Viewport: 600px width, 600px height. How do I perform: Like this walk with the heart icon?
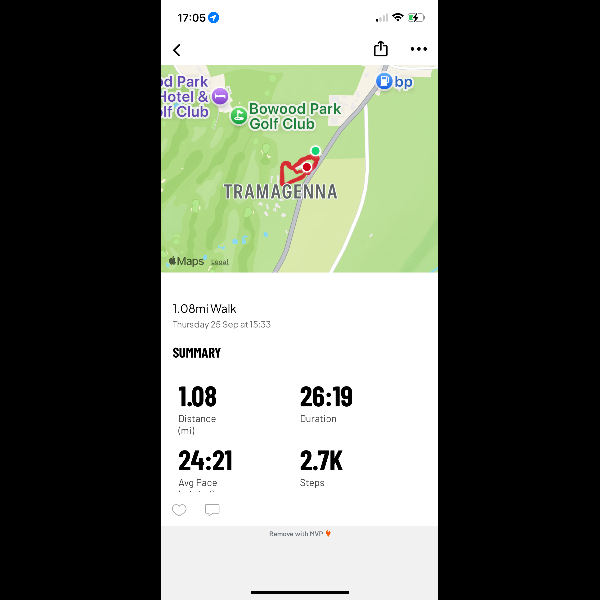[x=179, y=510]
